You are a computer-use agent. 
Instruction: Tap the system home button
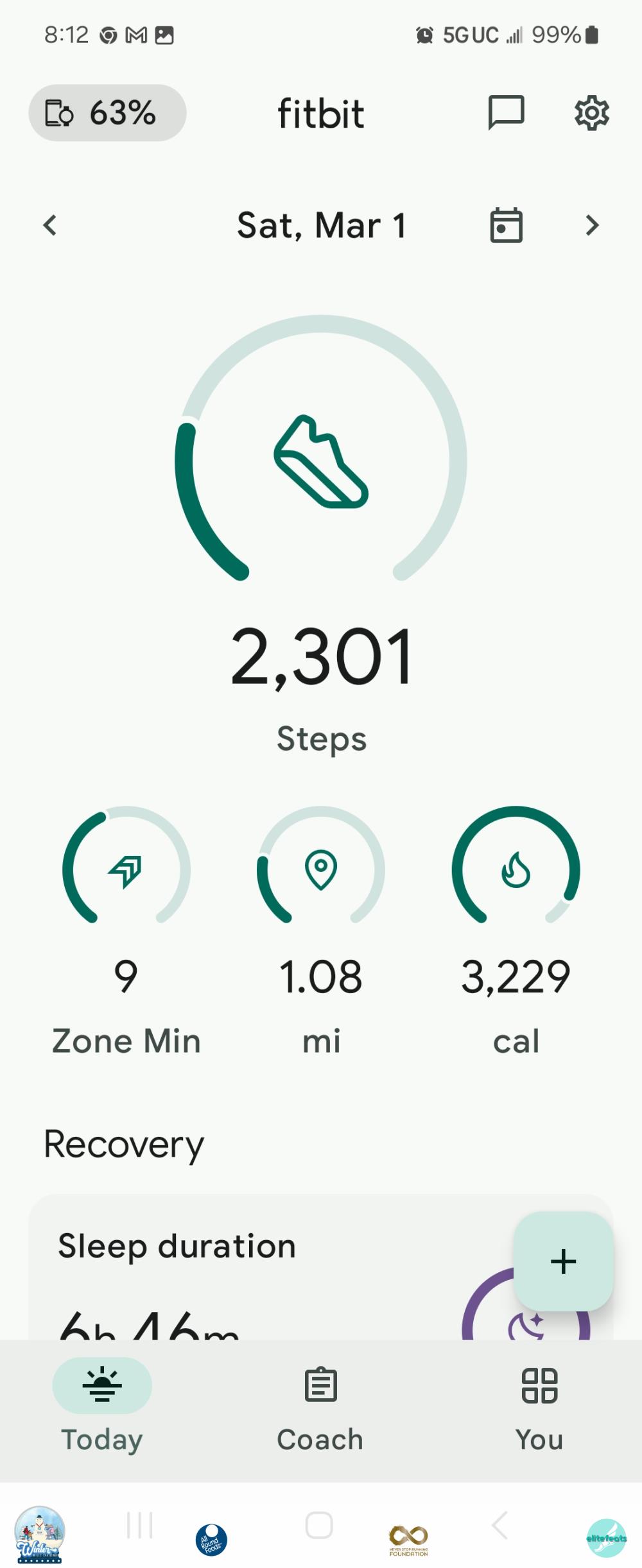click(319, 1526)
